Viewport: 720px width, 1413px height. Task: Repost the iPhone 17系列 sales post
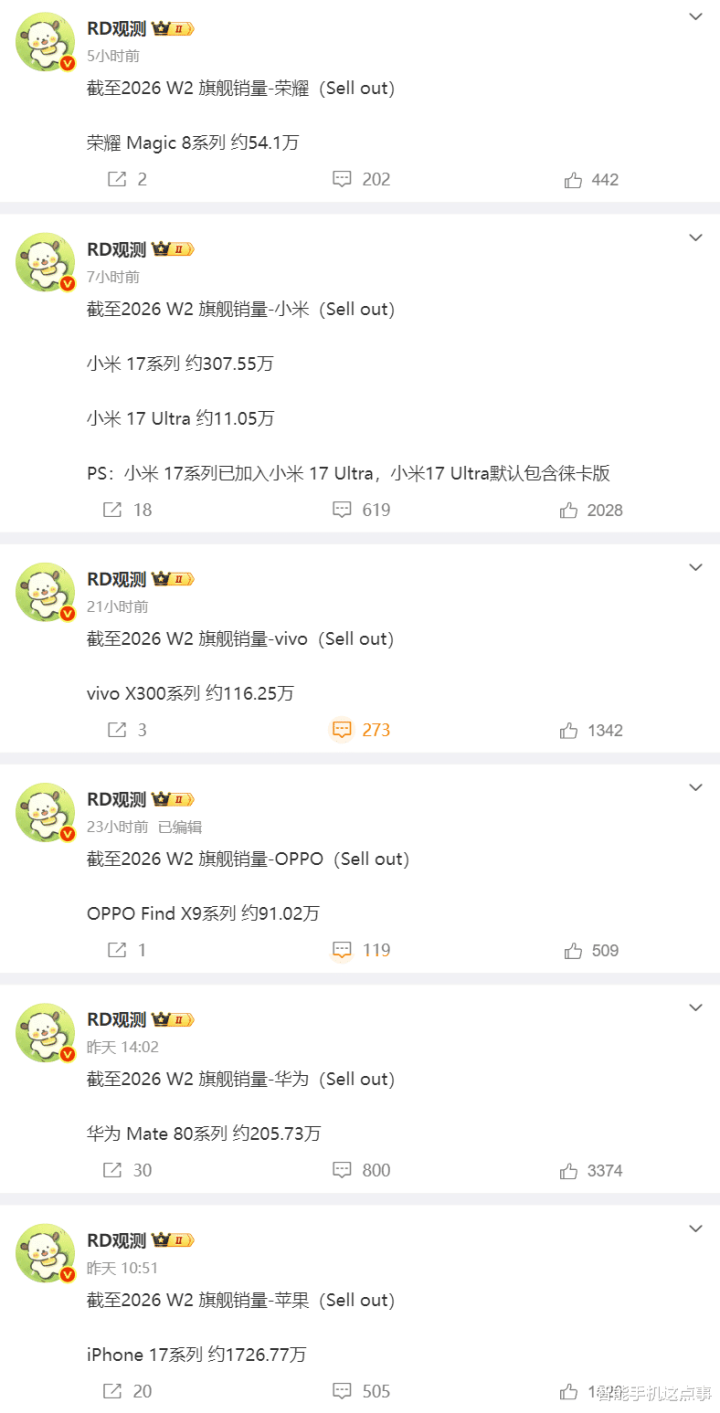click(113, 1391)
